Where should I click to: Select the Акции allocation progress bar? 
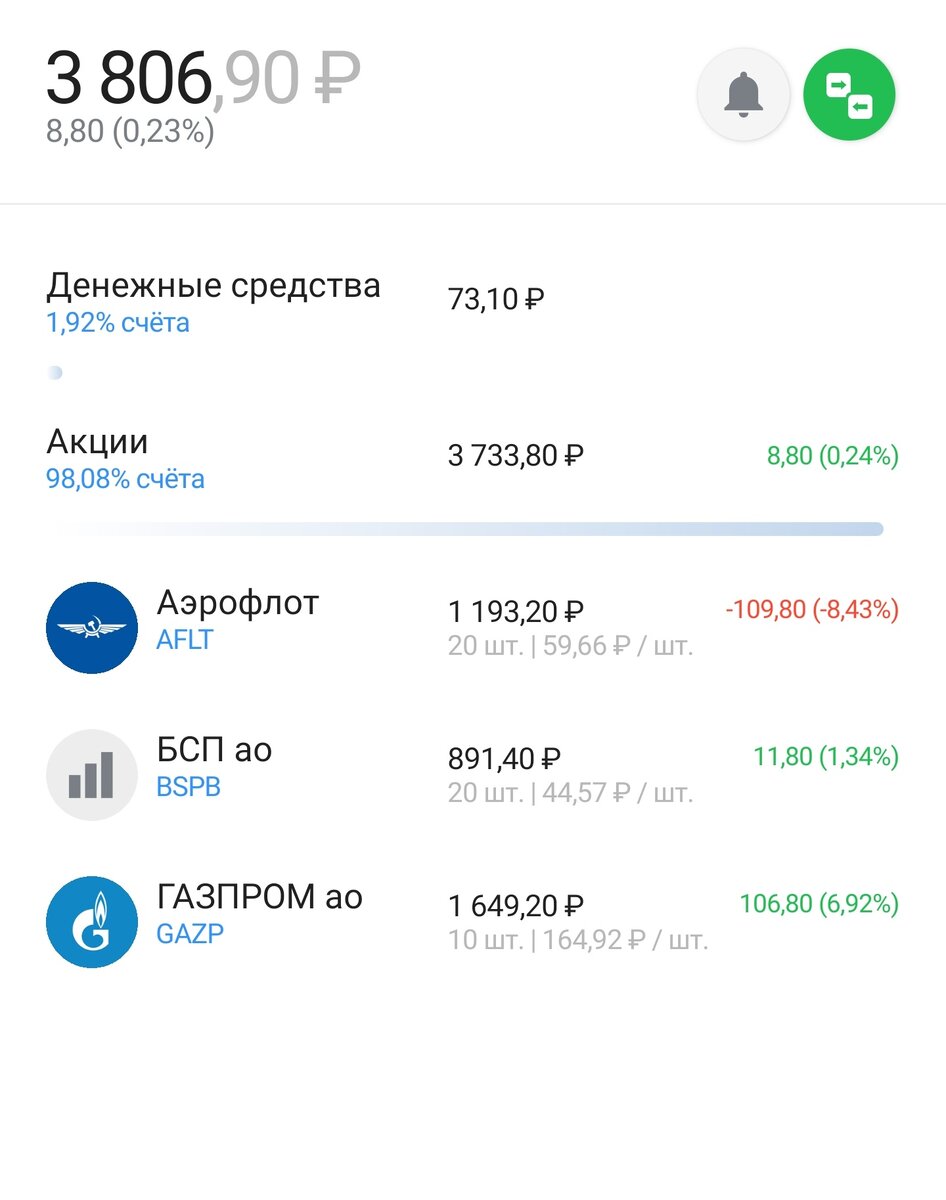(468, 527)
